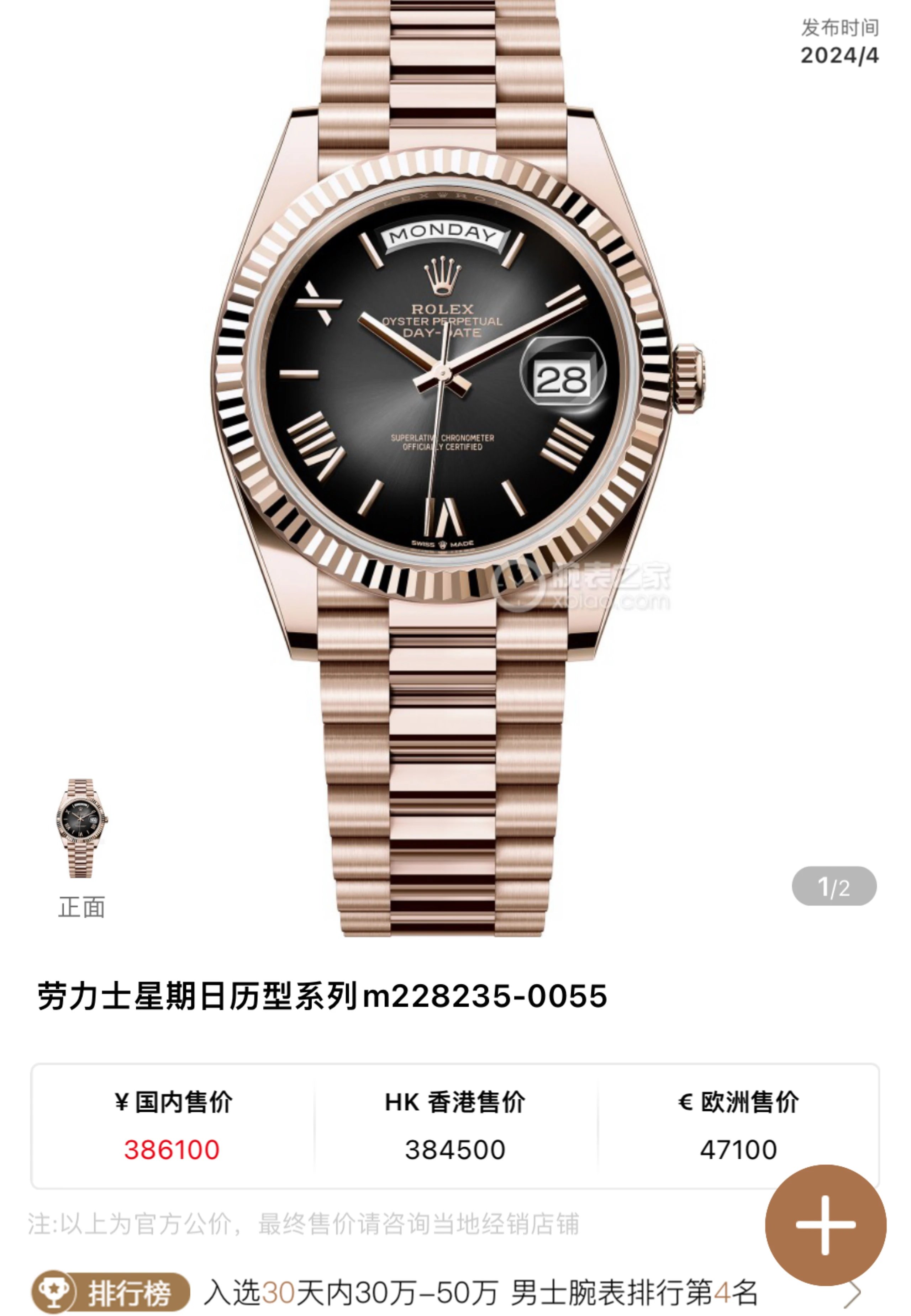Screen dimensions: 911x1316
Task: Select the 正面 view thumbnail
Action: pos(81,828)
